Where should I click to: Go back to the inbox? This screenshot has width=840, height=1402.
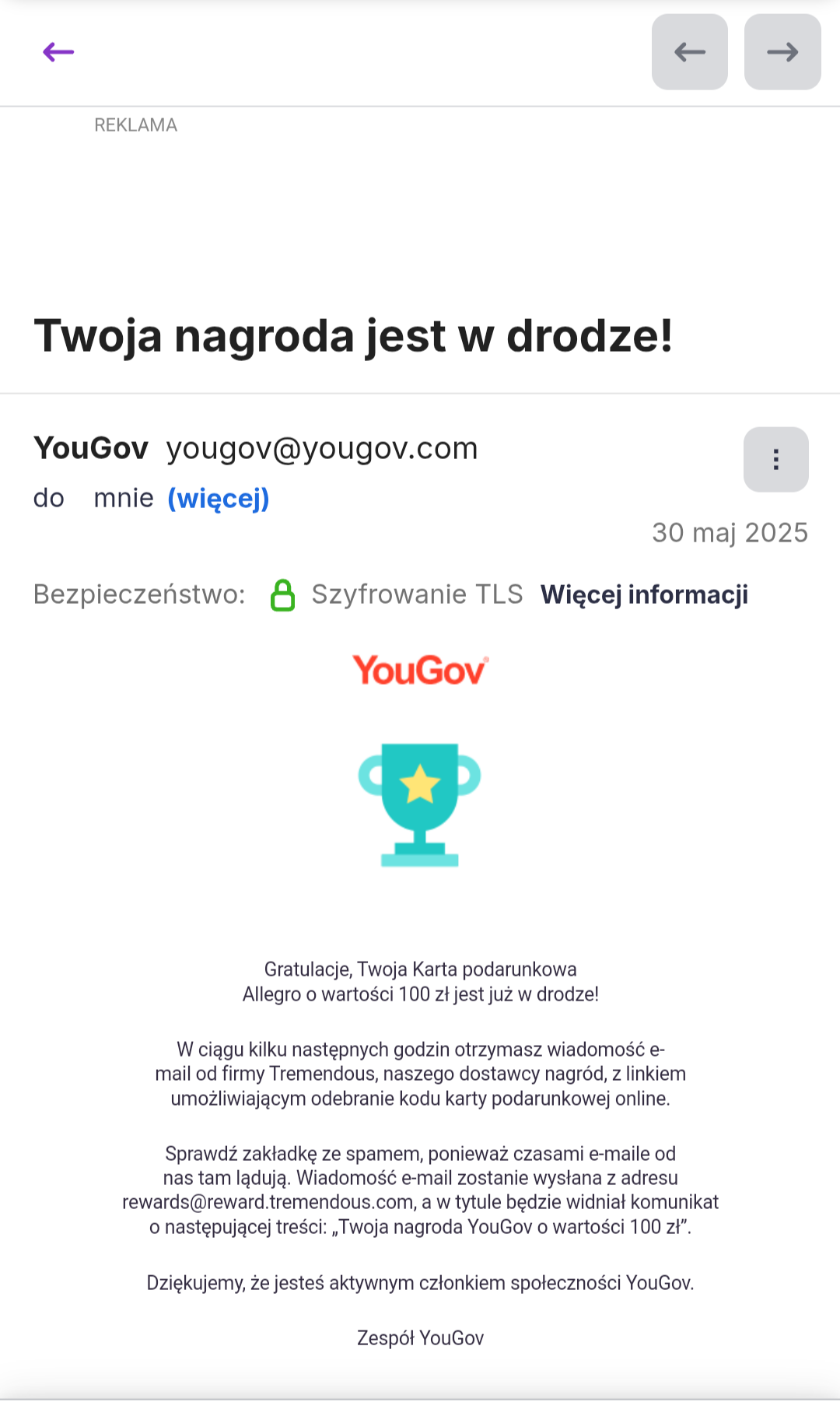point(58,52)
